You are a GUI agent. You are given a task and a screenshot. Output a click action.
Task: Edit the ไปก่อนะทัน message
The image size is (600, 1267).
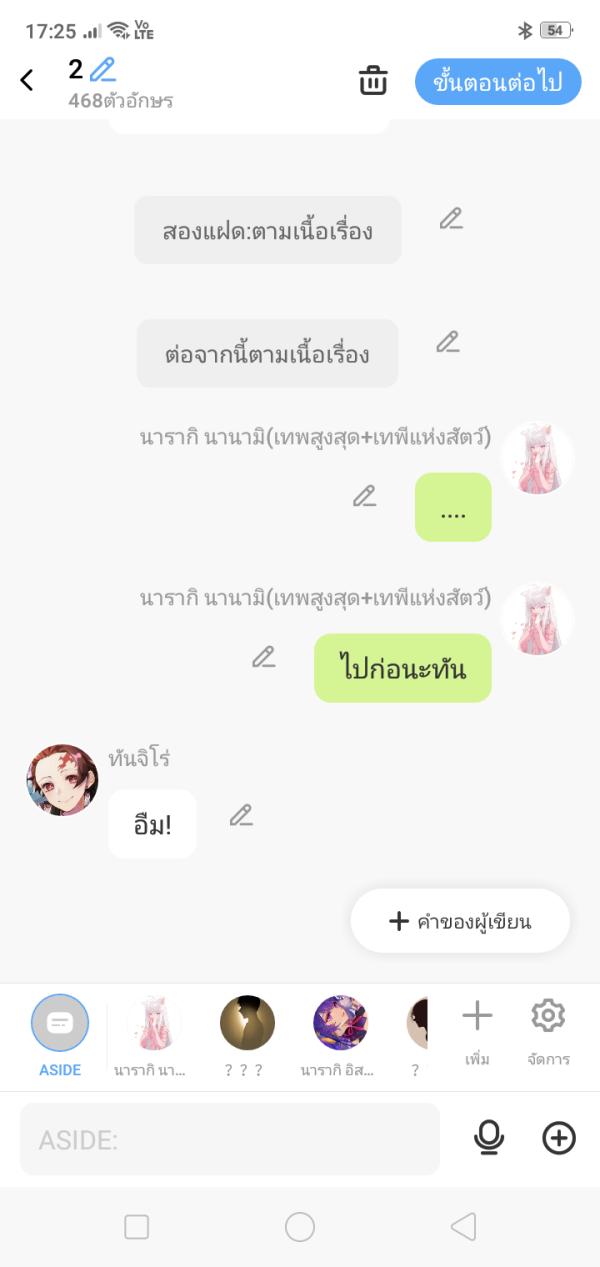263,657
